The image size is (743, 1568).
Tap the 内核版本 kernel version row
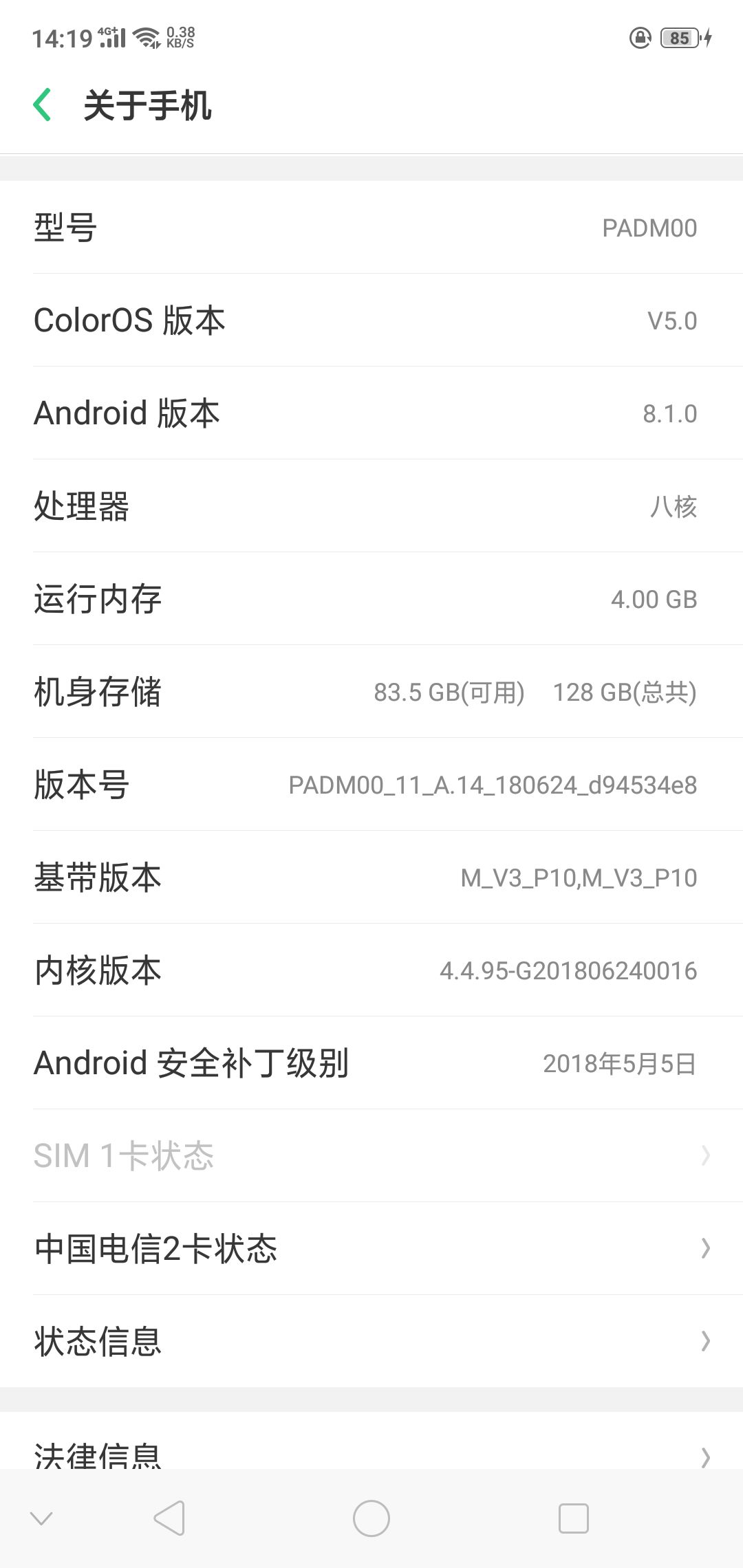pyautogui.click(x=371, y=970)
